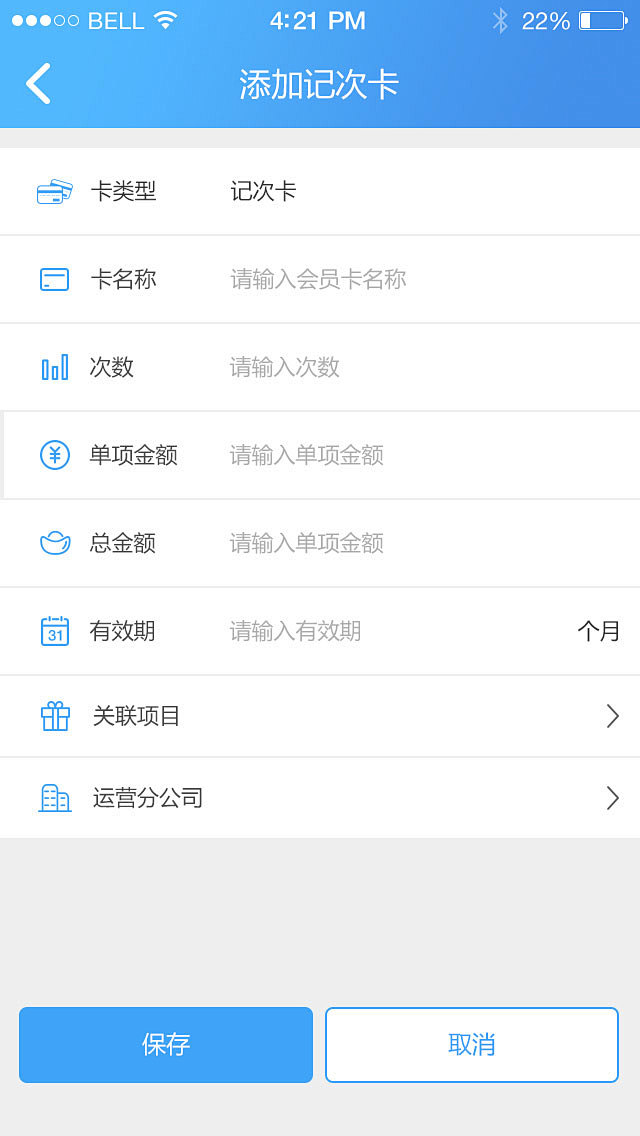Open the 运营分公司 branch company row

click(320, 798)
